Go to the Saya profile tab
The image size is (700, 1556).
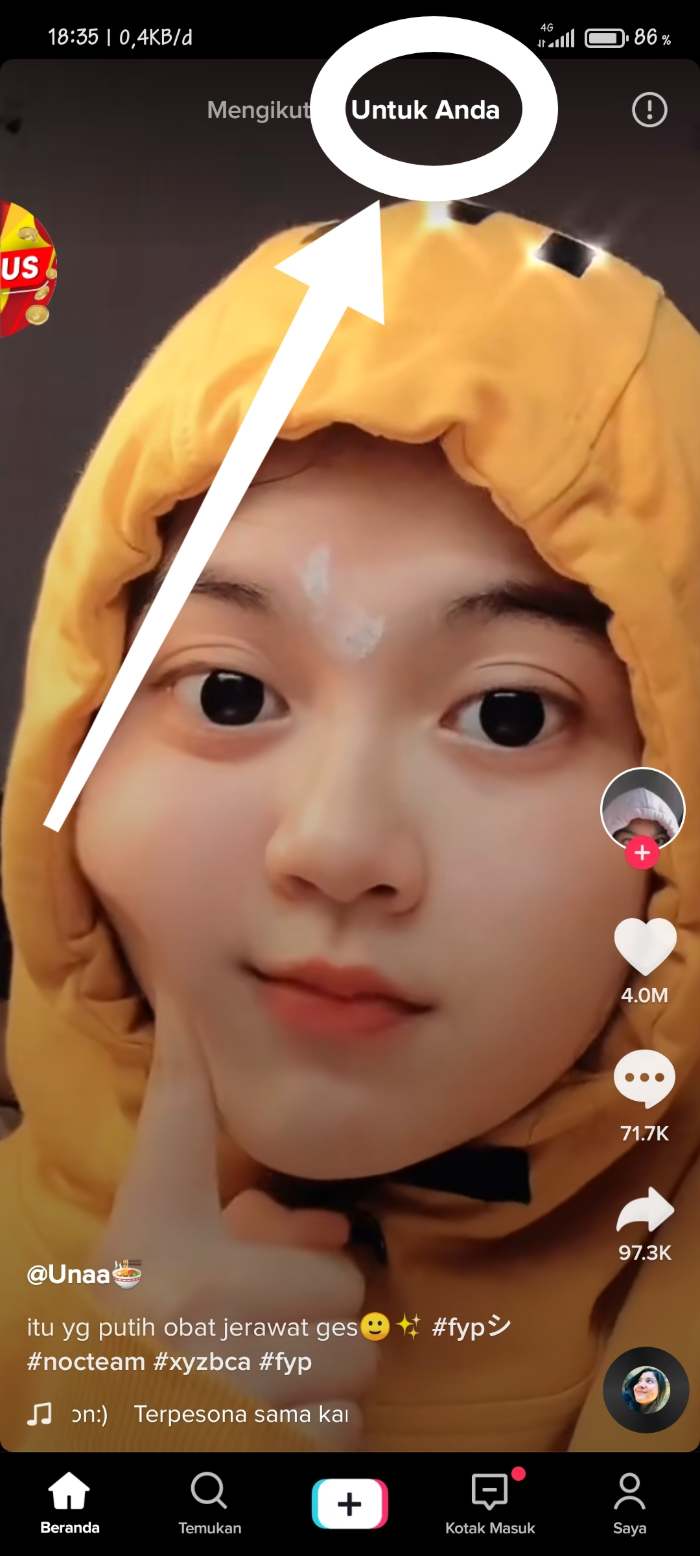[x=629, y=1504]
